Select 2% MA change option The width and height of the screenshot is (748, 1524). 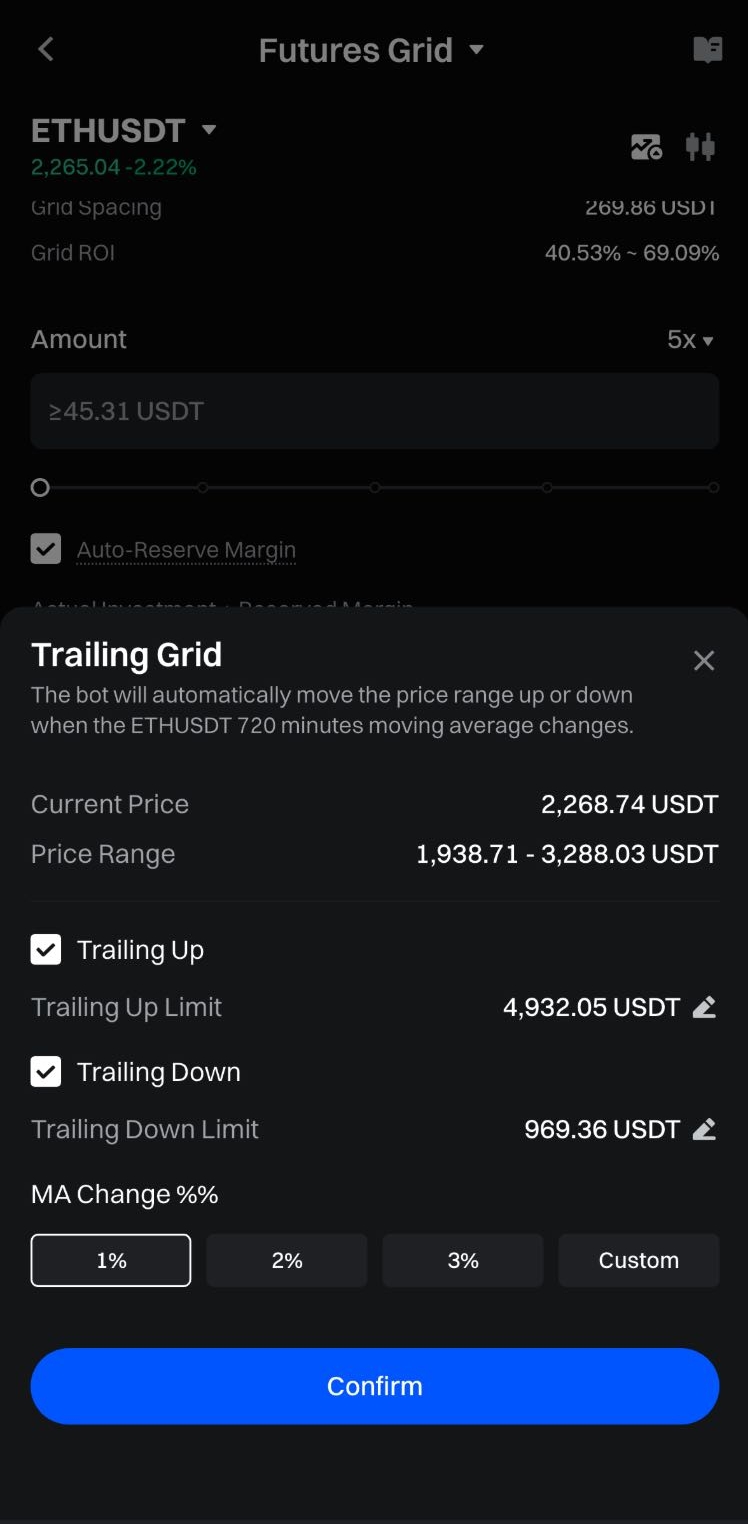(287, 1260)
